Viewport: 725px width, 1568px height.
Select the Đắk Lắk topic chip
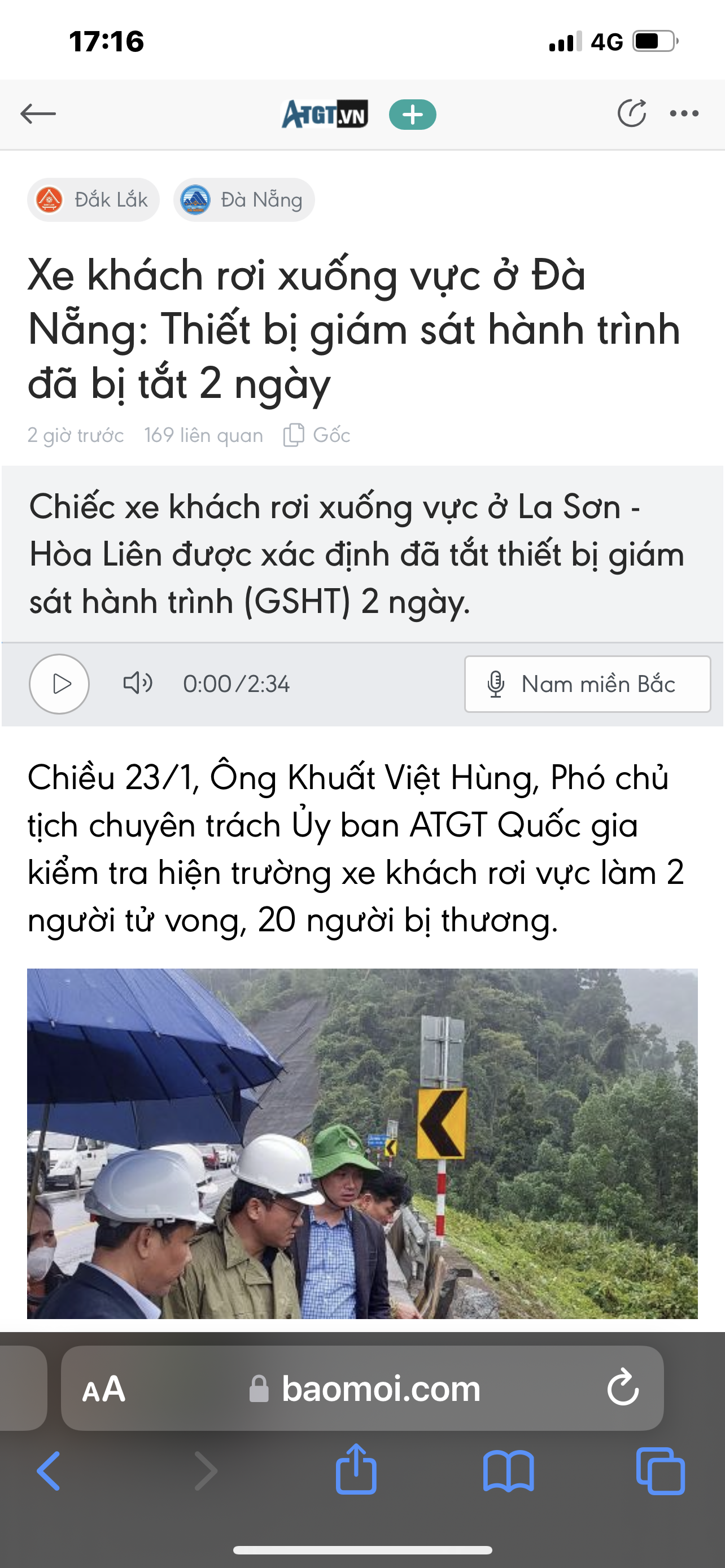[x=93, y=200]
